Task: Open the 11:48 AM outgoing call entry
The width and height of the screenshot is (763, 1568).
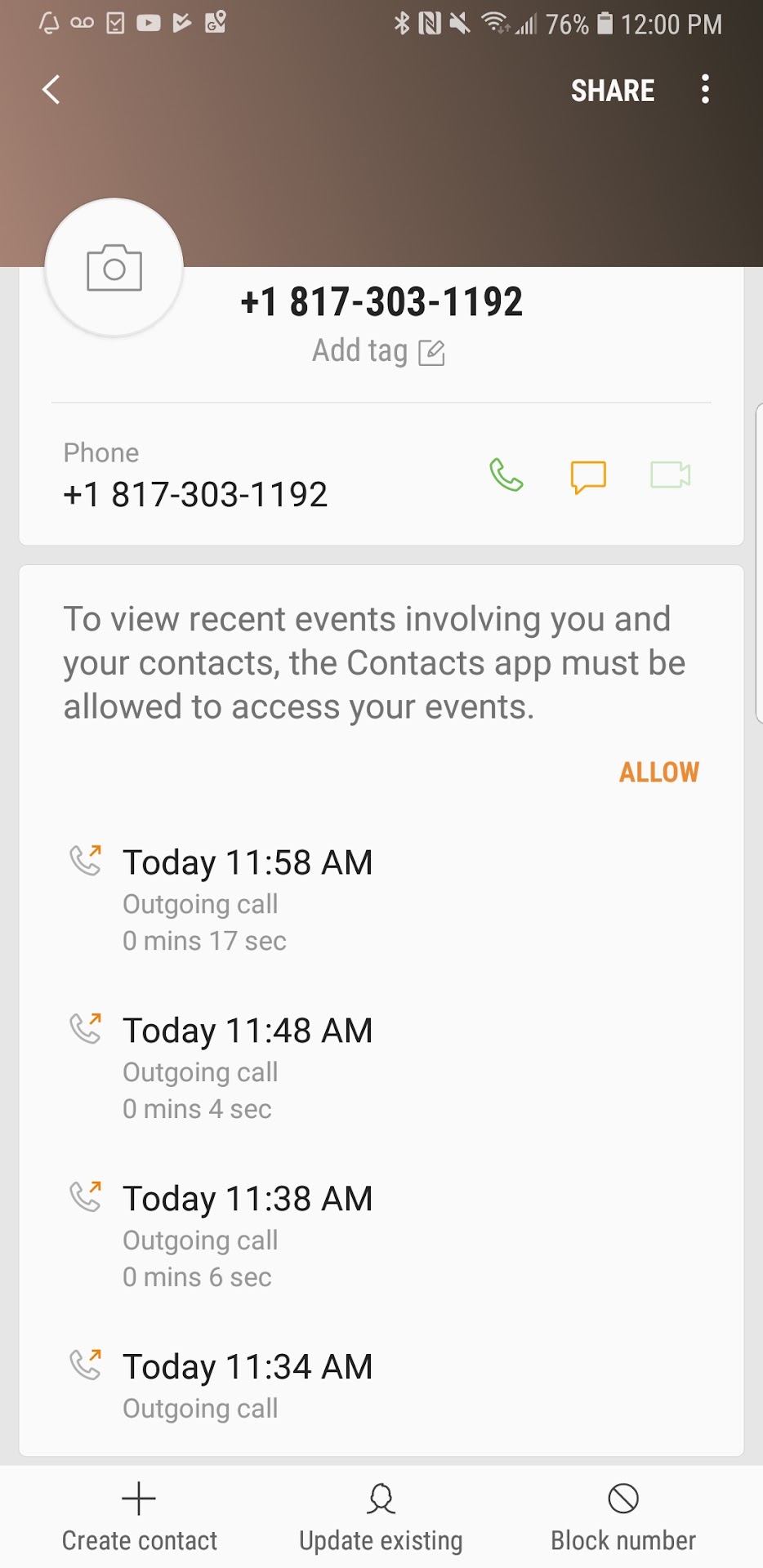Action: coord(247,1067)
